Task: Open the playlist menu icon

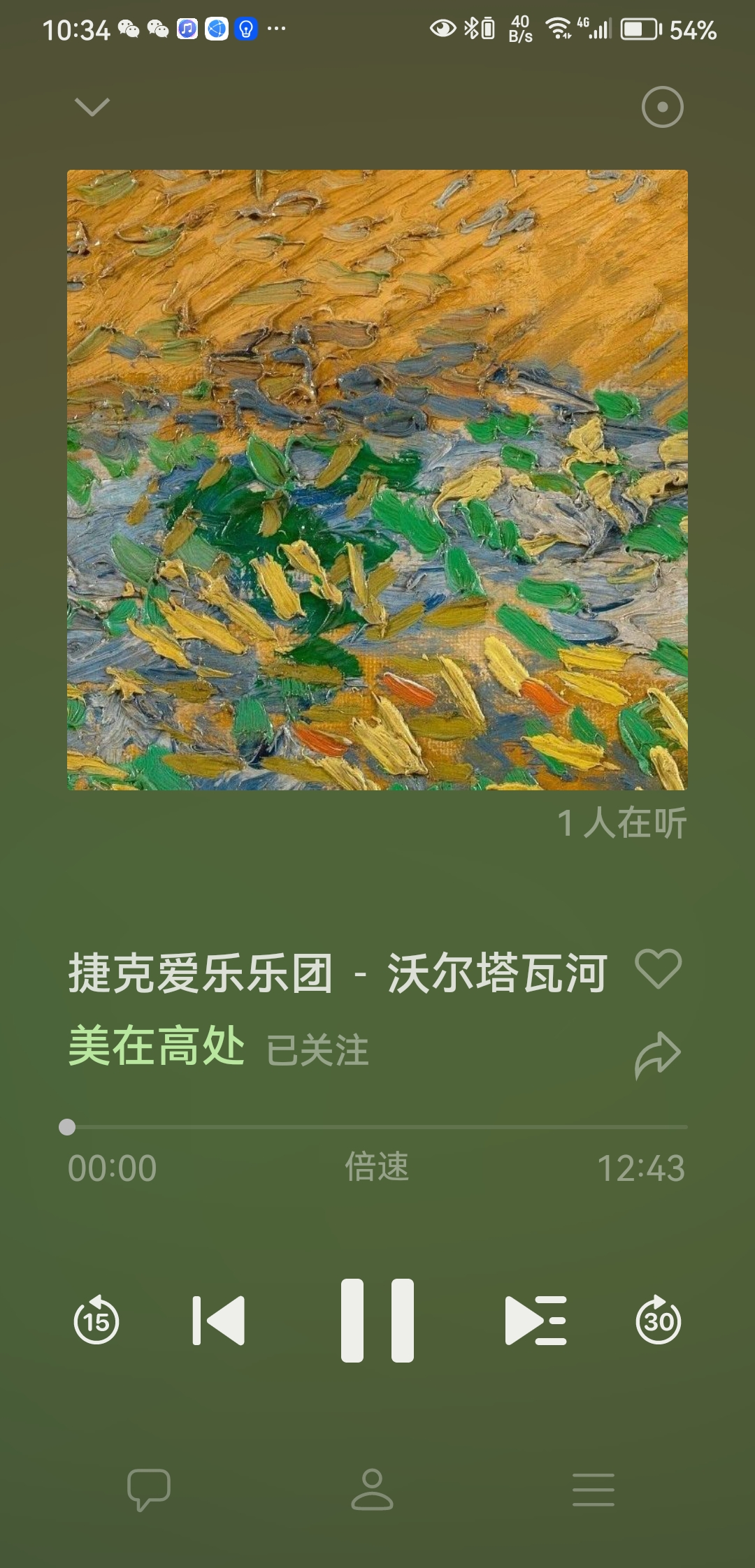Action: click(593, 1488)
